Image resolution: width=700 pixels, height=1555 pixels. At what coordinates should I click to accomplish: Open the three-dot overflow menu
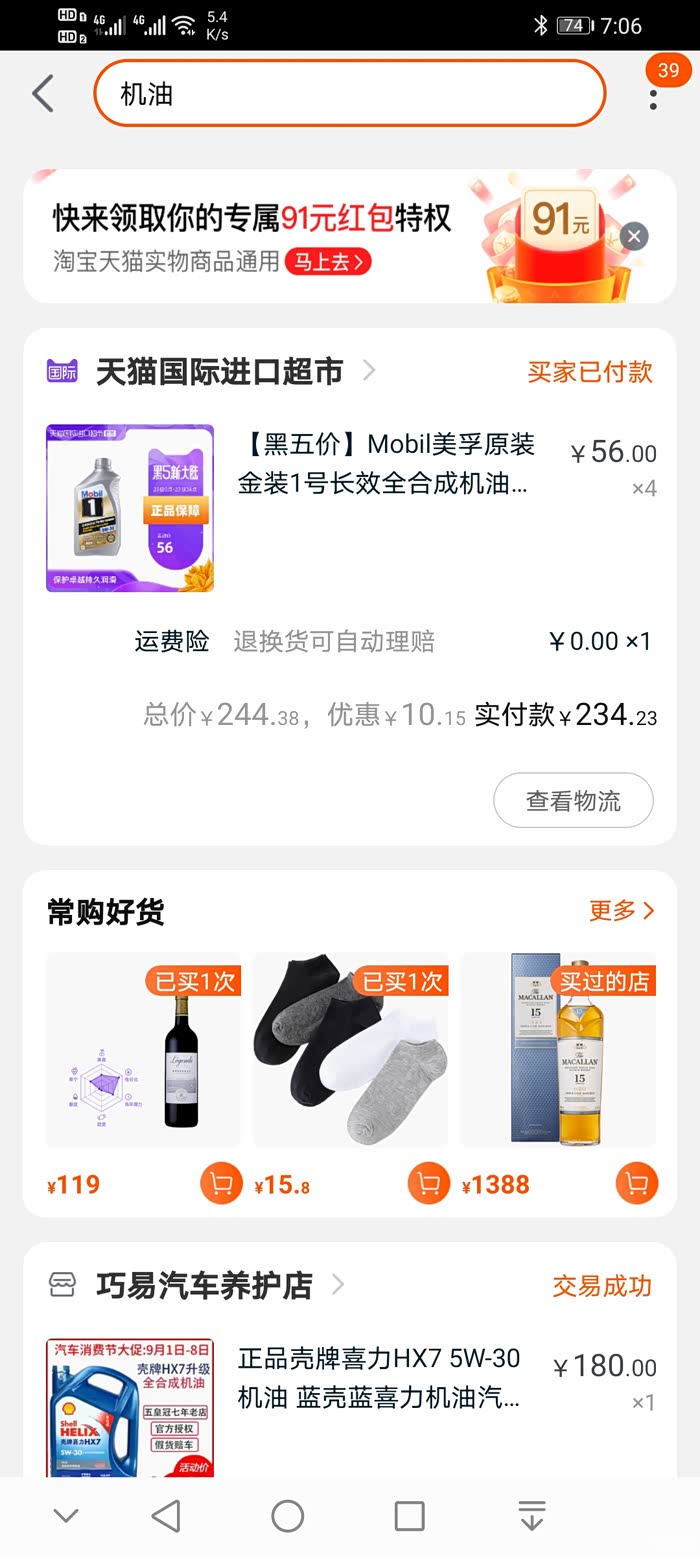[653, 96]
